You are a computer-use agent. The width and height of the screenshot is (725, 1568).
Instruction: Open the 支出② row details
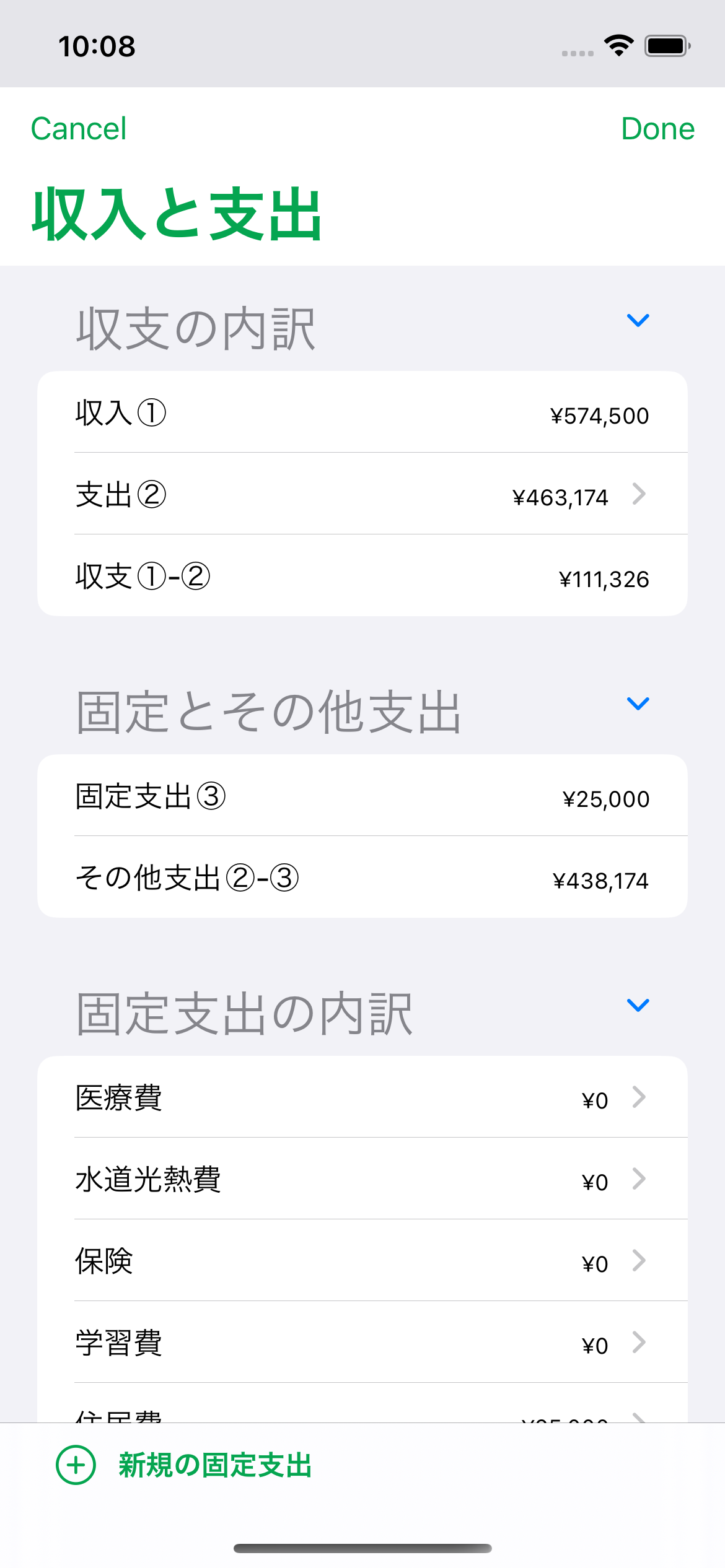click(x=362, y=494)
